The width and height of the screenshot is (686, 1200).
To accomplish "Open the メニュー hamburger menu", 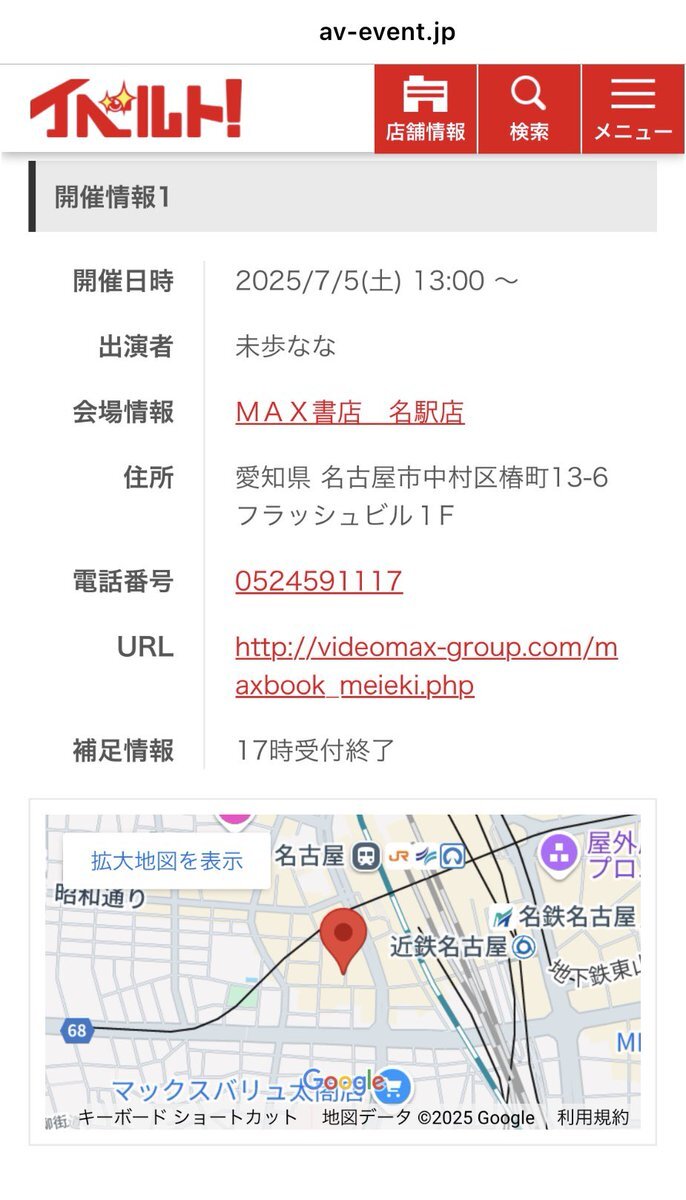I will click(x=633, y=109).
